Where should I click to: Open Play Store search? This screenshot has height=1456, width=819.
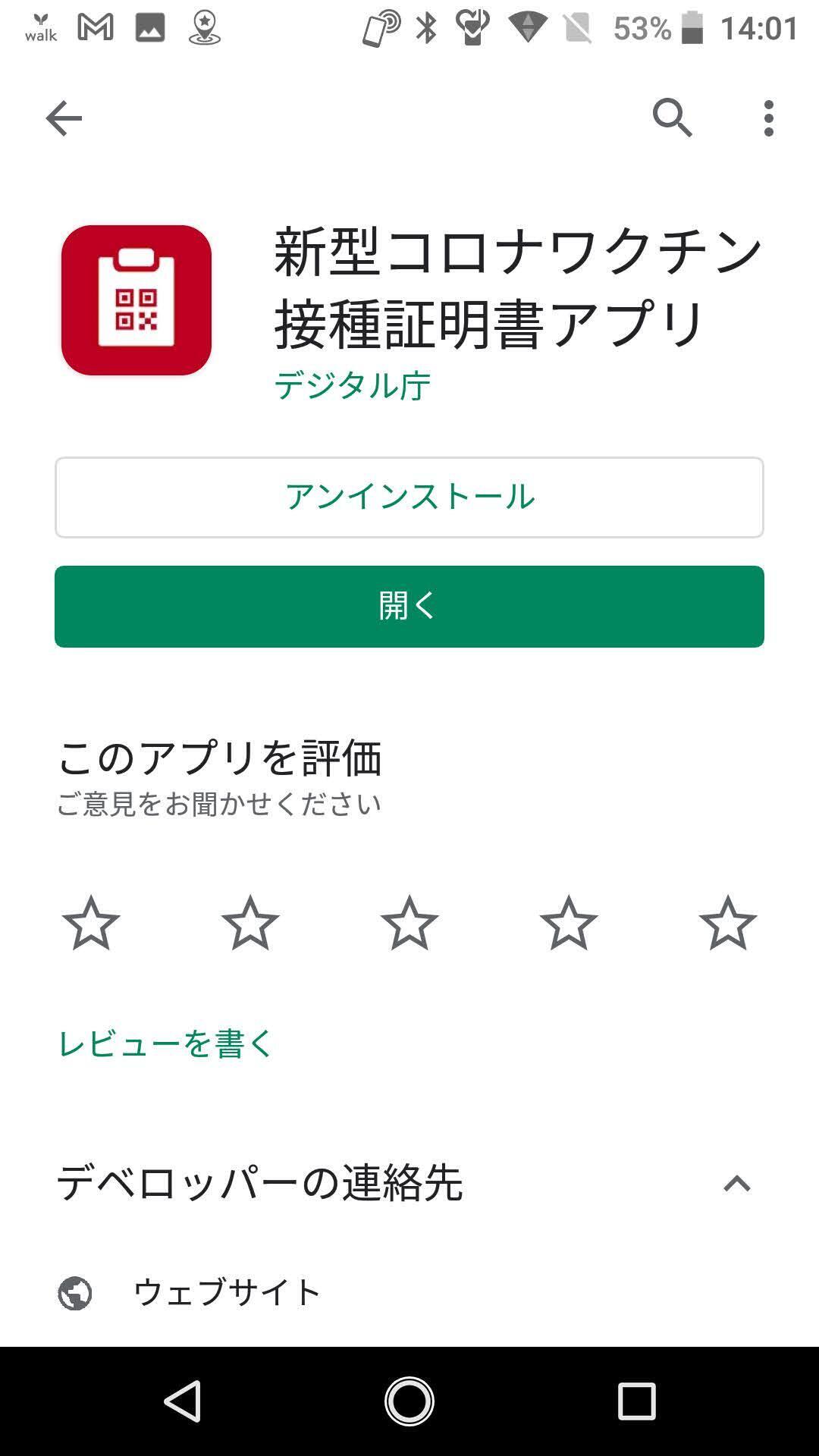coord(672,118)
